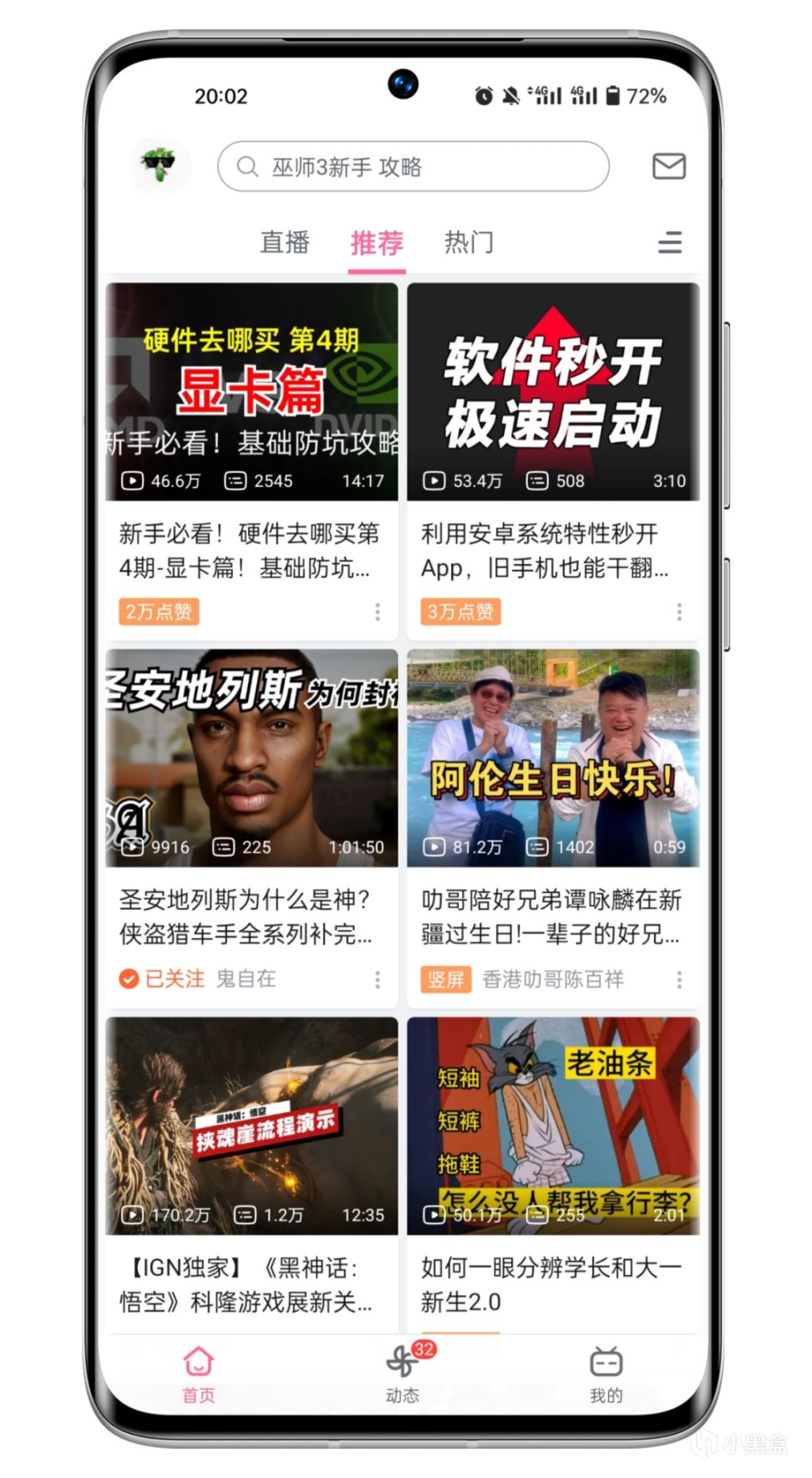Switch to the 我的 tab

coord(606,1374)
